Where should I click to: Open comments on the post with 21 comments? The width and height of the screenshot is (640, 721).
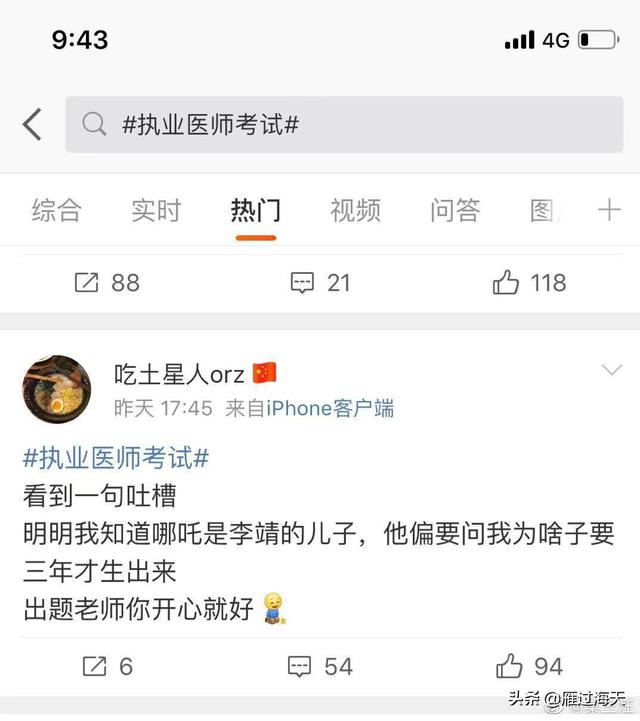coord(320,283)
